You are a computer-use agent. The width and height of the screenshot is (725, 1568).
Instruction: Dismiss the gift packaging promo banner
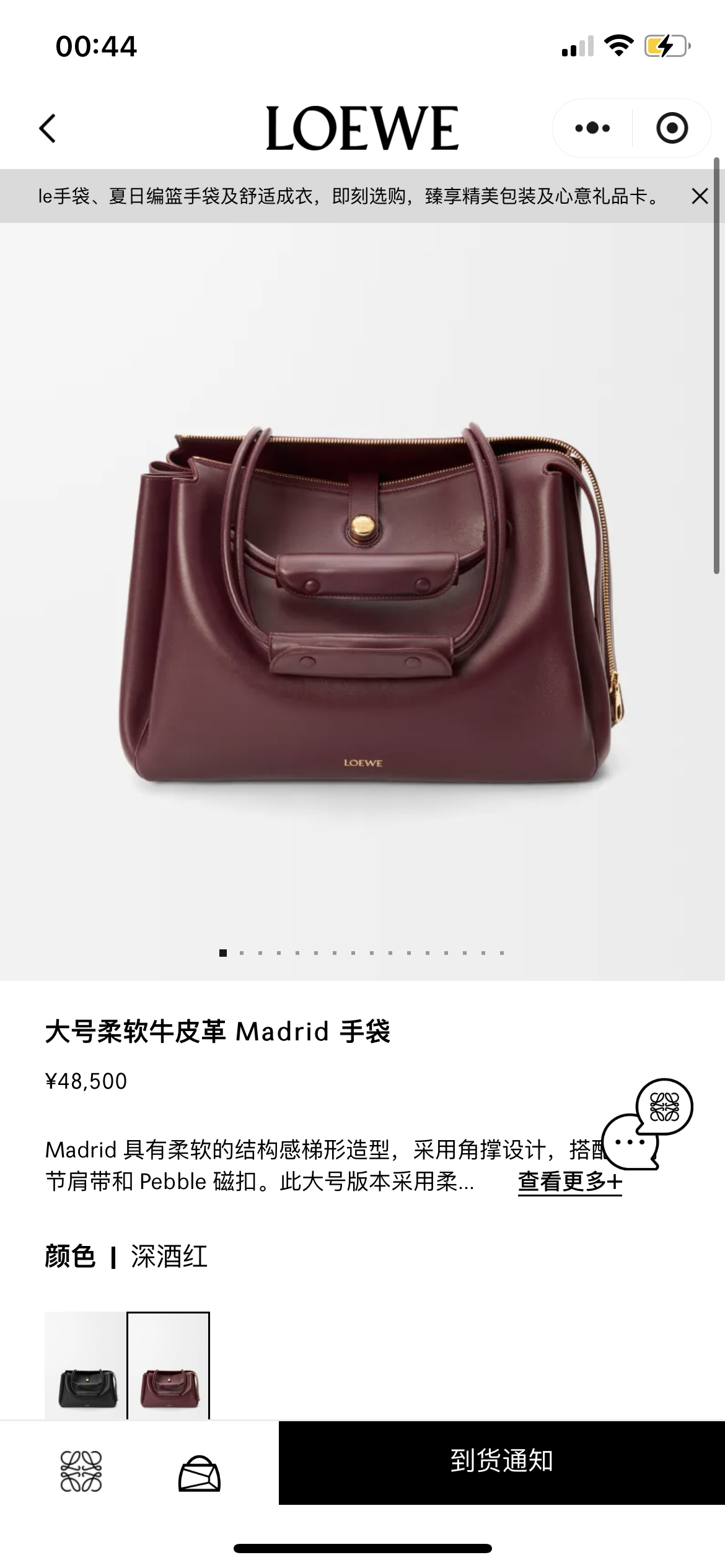pyautogui.click(x=700, y=196)
